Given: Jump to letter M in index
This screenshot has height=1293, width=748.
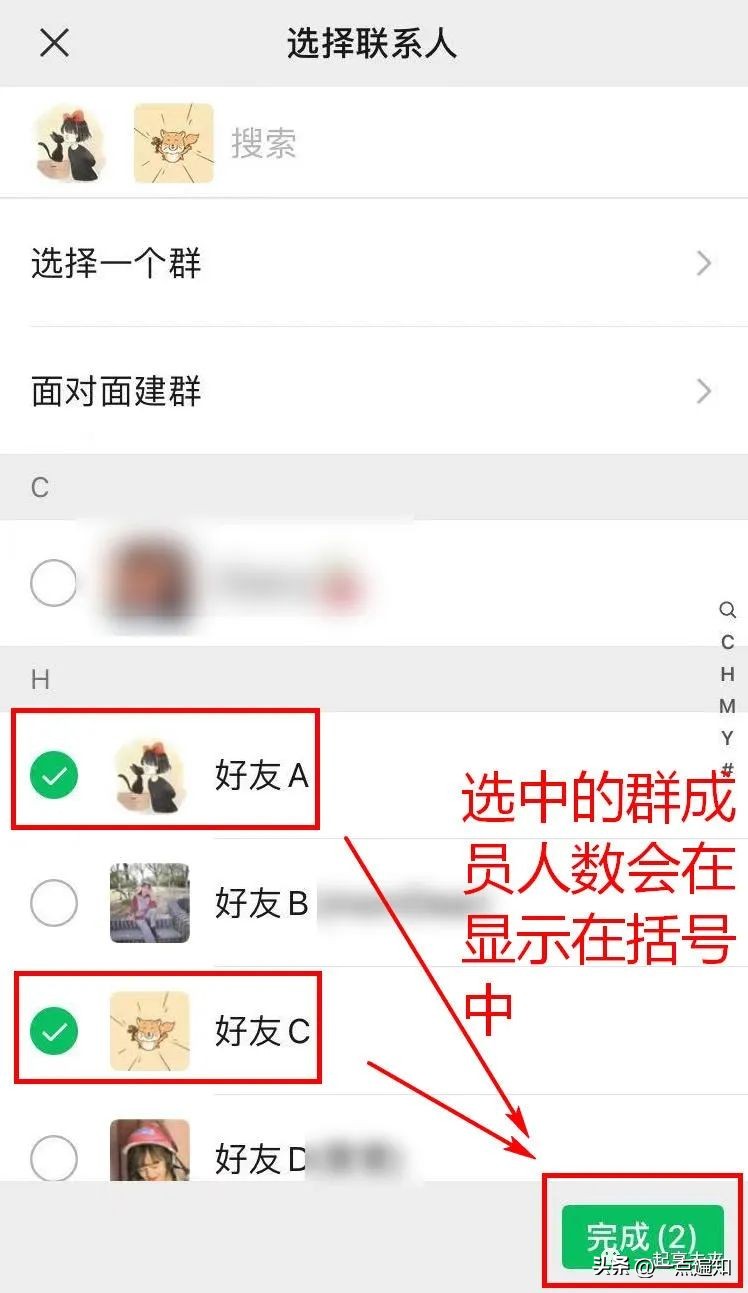Looking at the screenshot, I should tap(727, 706).
